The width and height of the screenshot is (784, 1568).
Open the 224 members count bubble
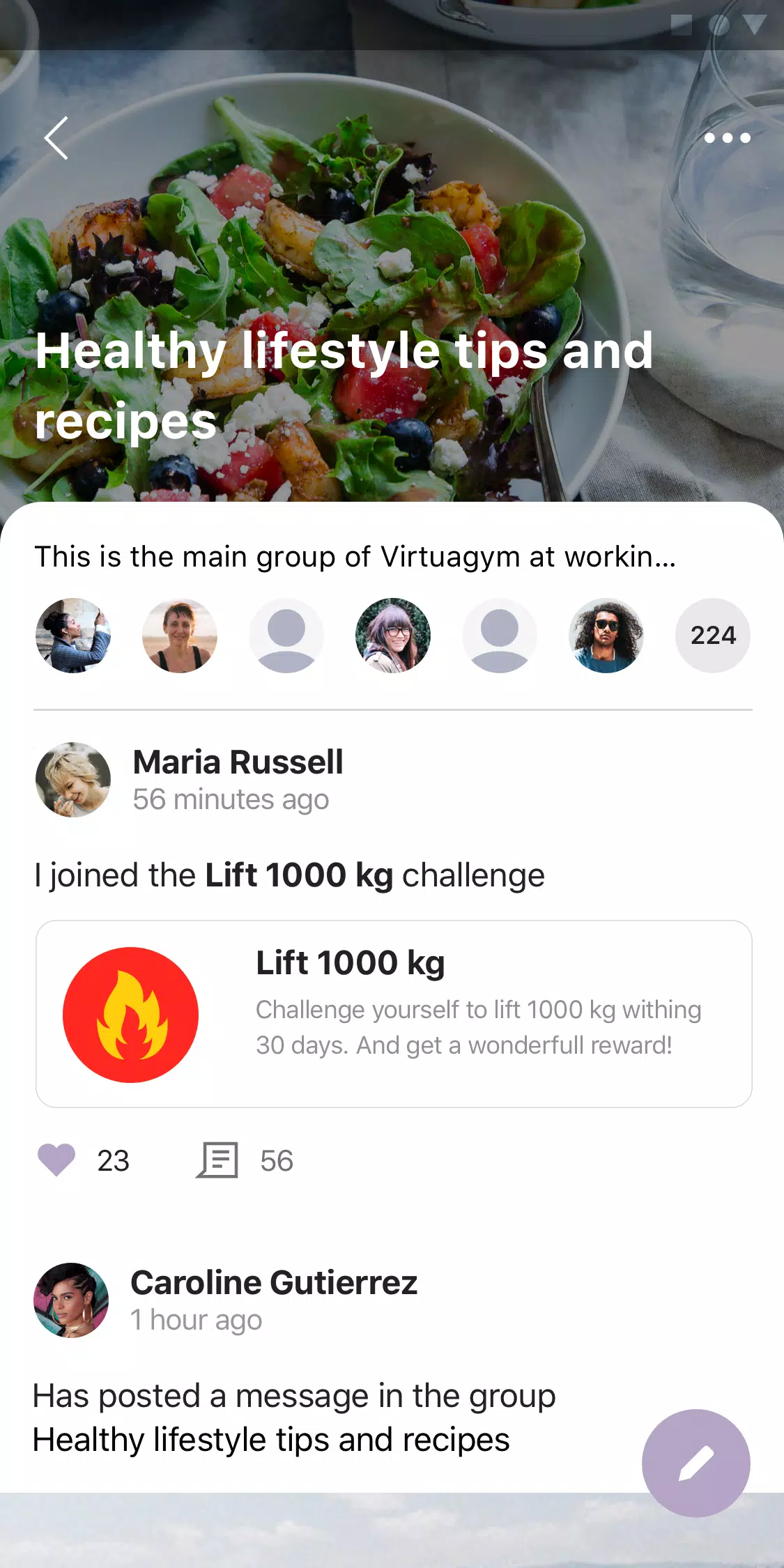[x=712, y=636]
